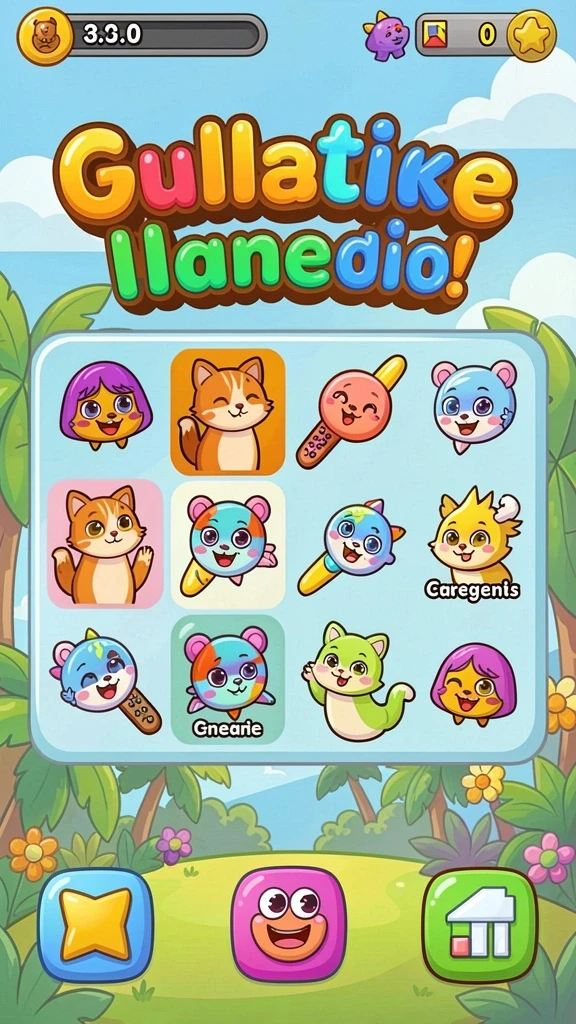Screen dimensions: 576x1024
Task: Open the pink smiley face button
Action: pyautogui.click(x=289, y=923)
